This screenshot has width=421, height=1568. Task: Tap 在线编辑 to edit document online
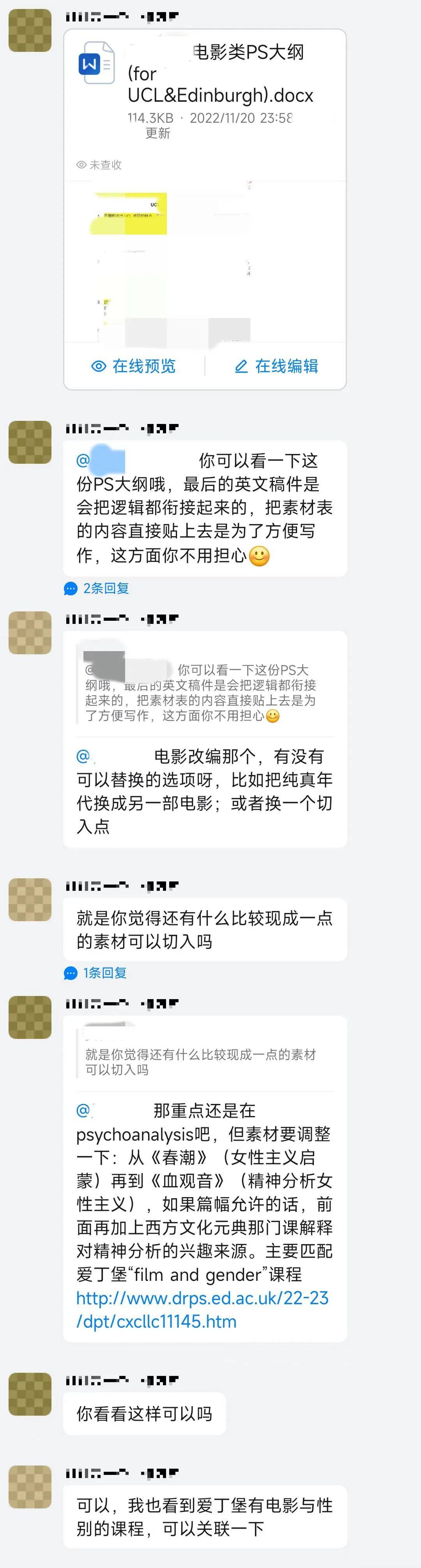(x=277, y=366)
